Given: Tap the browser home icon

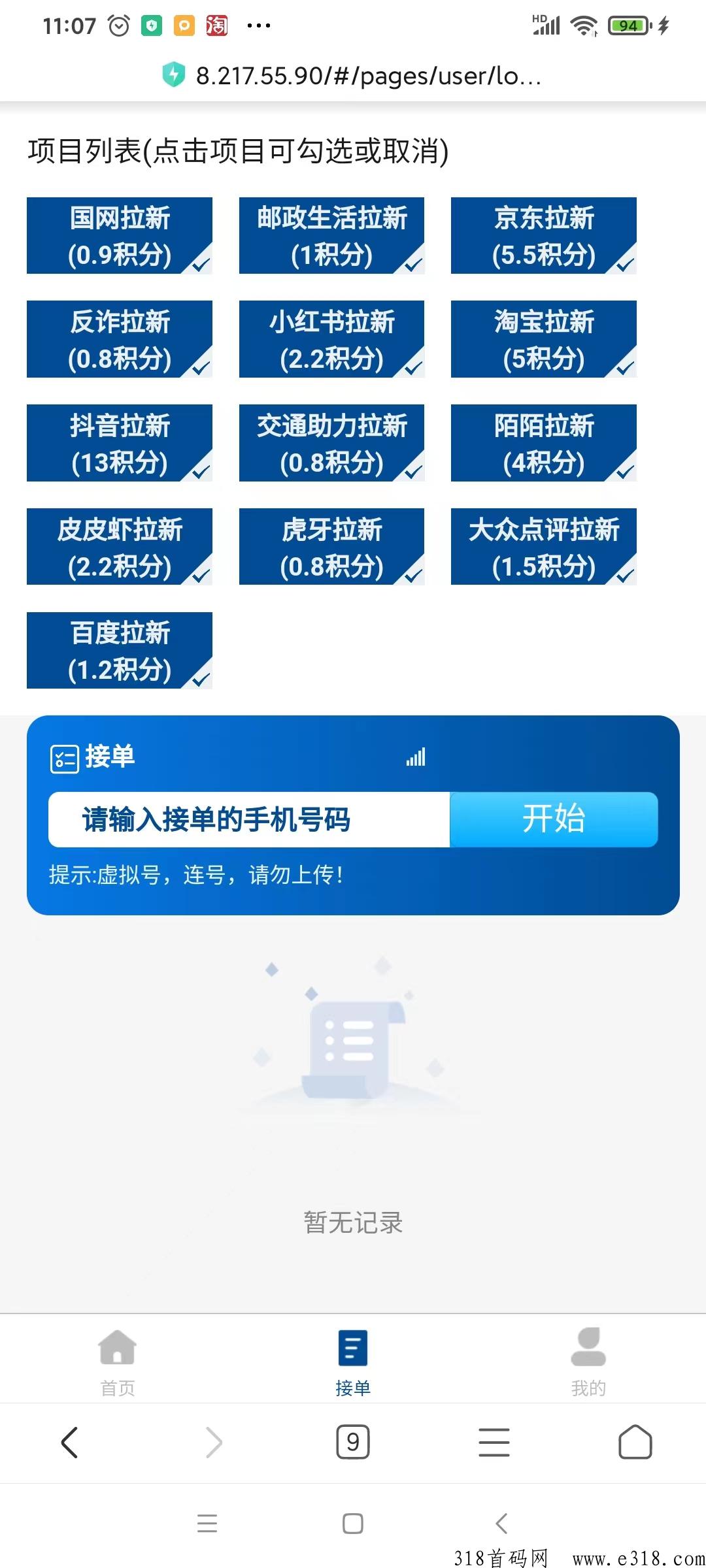Looking at the screenshot, I should pos(635,1443).
